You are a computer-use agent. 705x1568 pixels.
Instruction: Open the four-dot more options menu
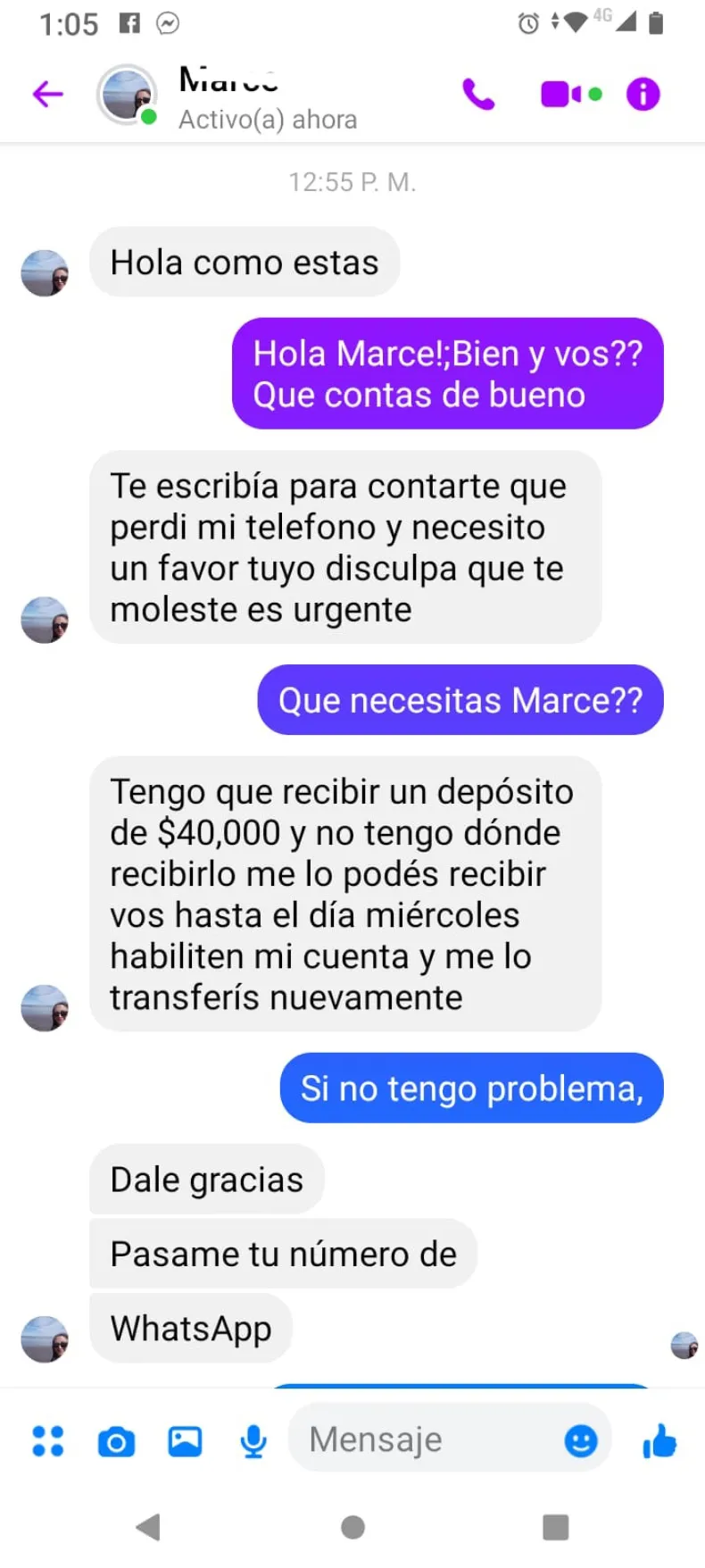(x=48, y=1440)
